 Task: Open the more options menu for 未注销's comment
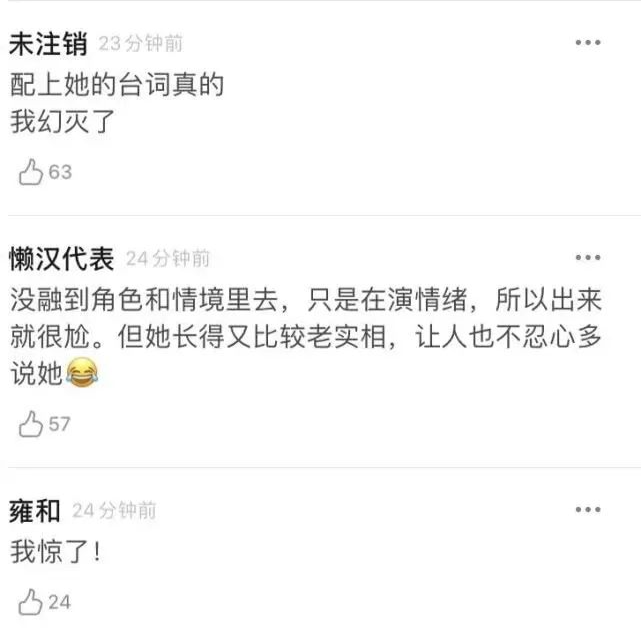588,43
